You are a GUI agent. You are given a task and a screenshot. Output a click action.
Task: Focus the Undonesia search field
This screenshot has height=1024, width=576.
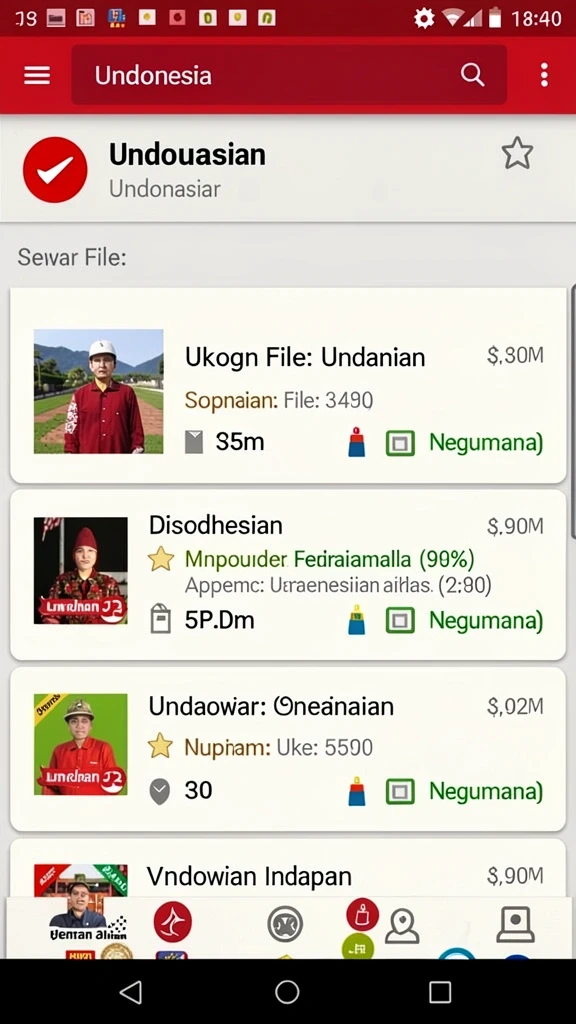(x=289, y=75)
